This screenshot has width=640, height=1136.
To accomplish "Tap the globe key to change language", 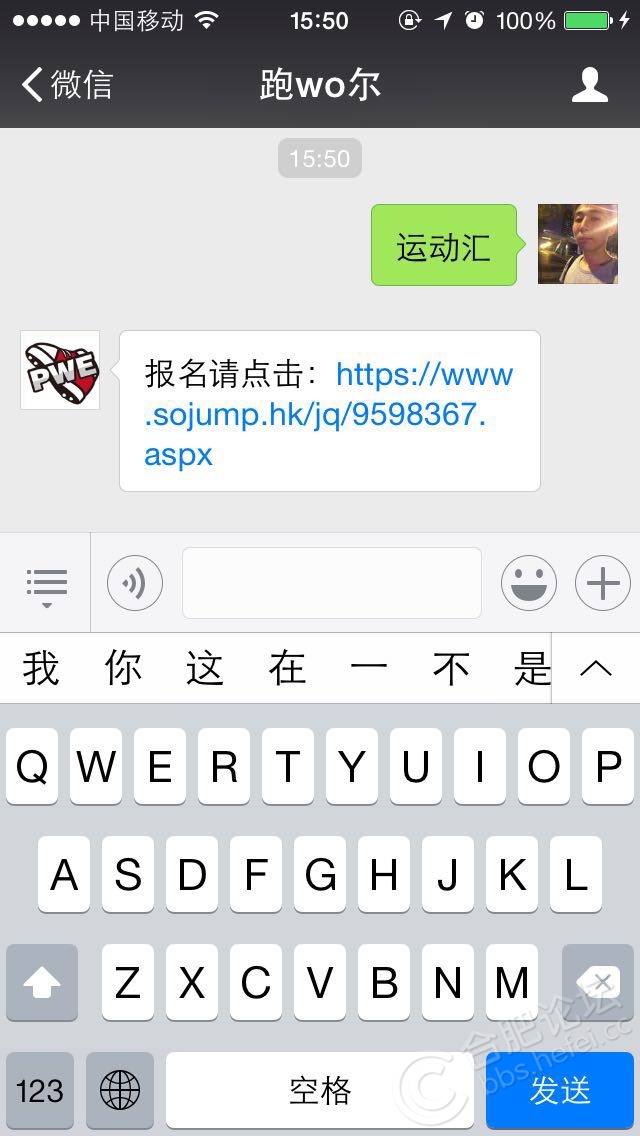I will [120, 1090].
